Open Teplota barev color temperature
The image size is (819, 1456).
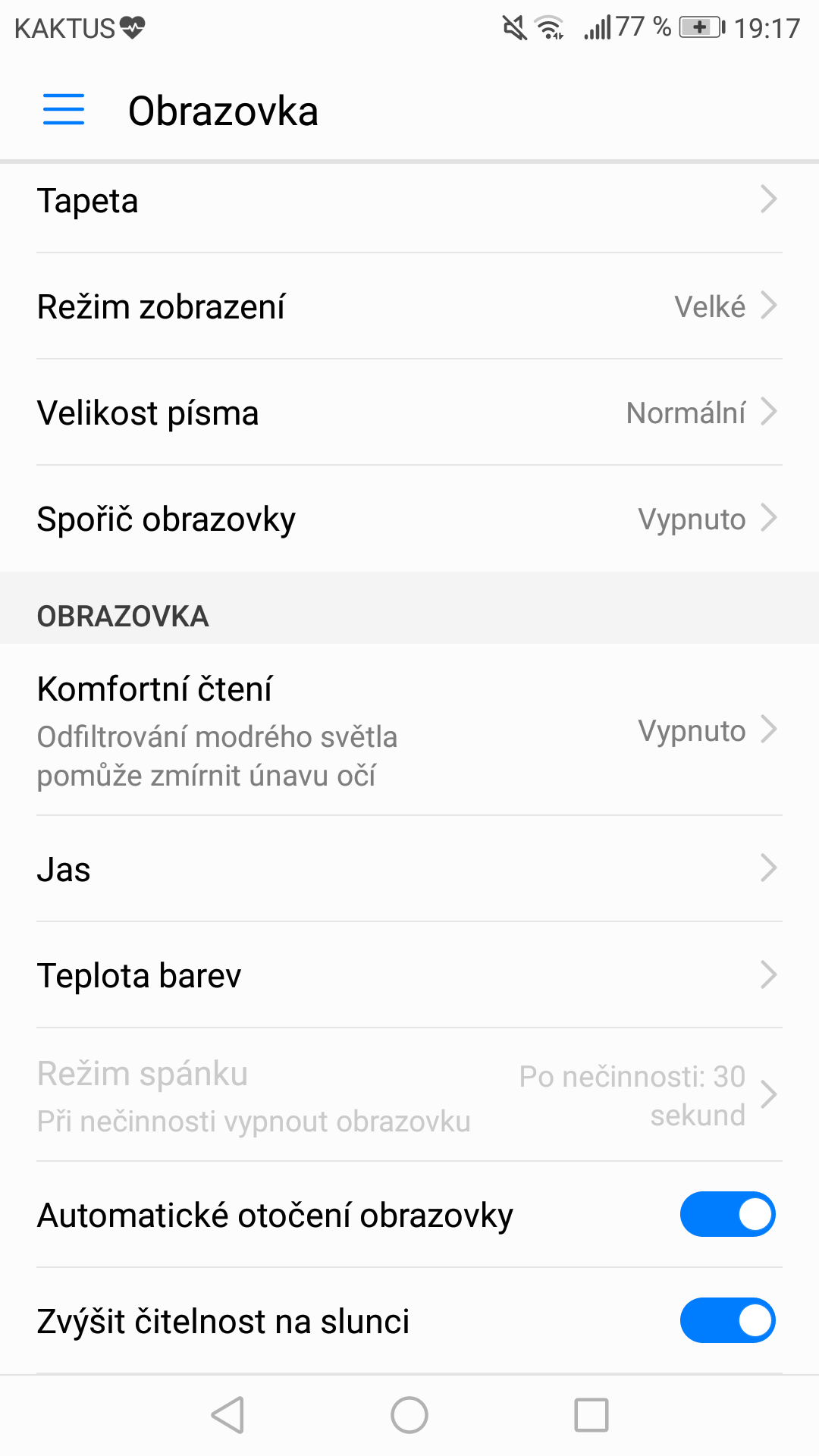click(409, 975)
